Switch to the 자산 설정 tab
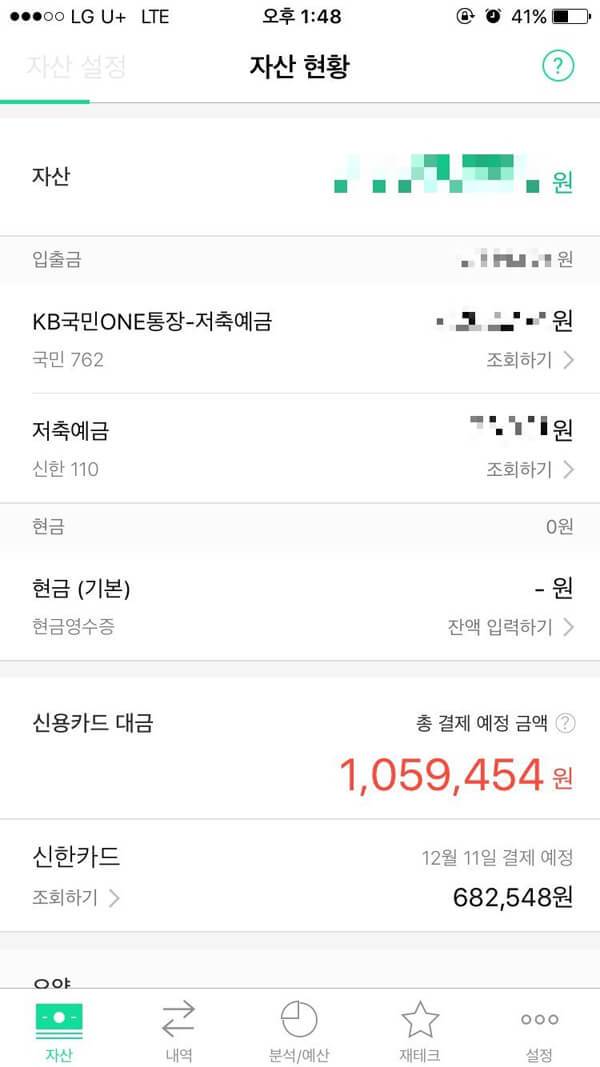 [76, 67]
